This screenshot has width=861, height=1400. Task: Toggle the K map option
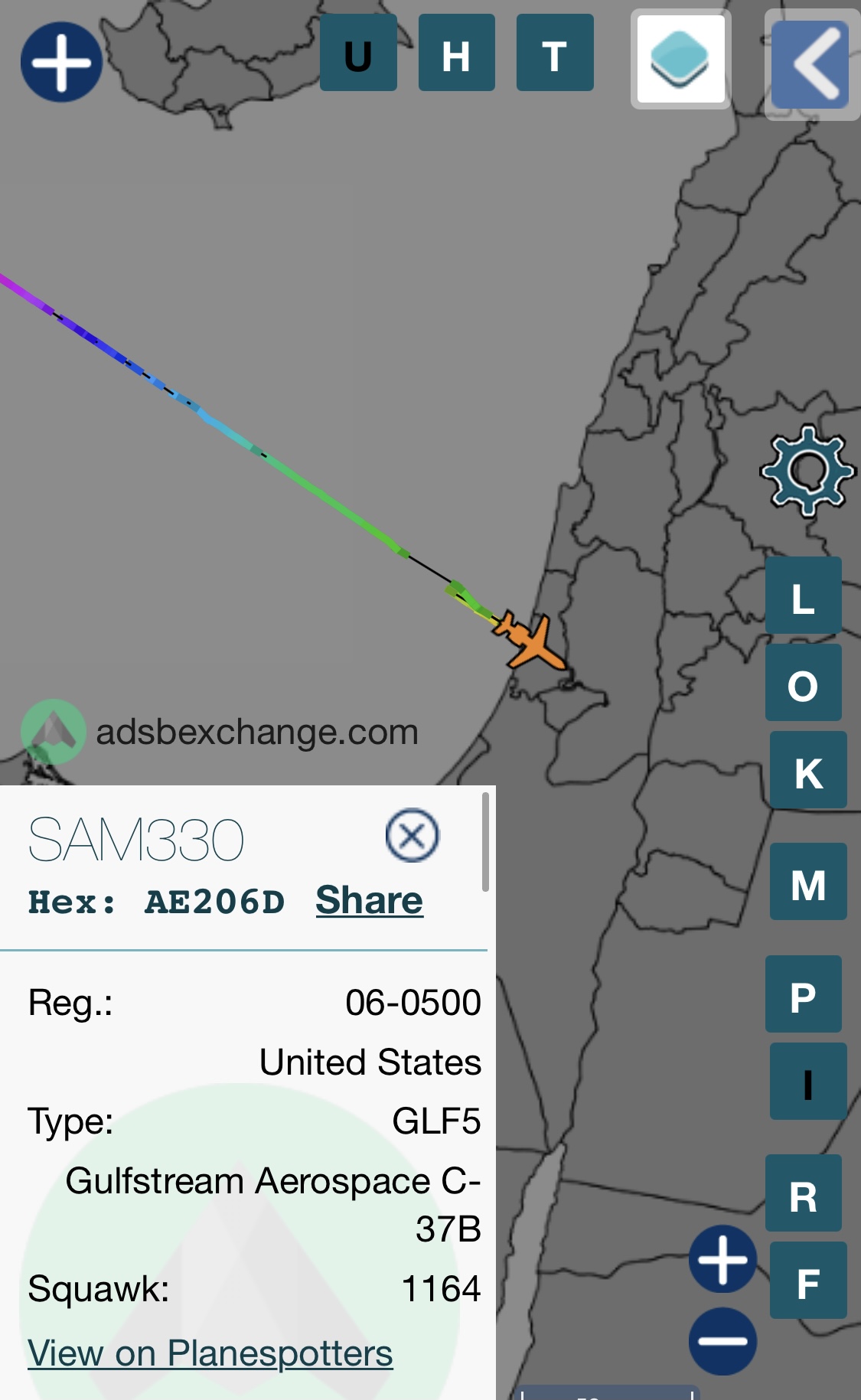[808, 769]
